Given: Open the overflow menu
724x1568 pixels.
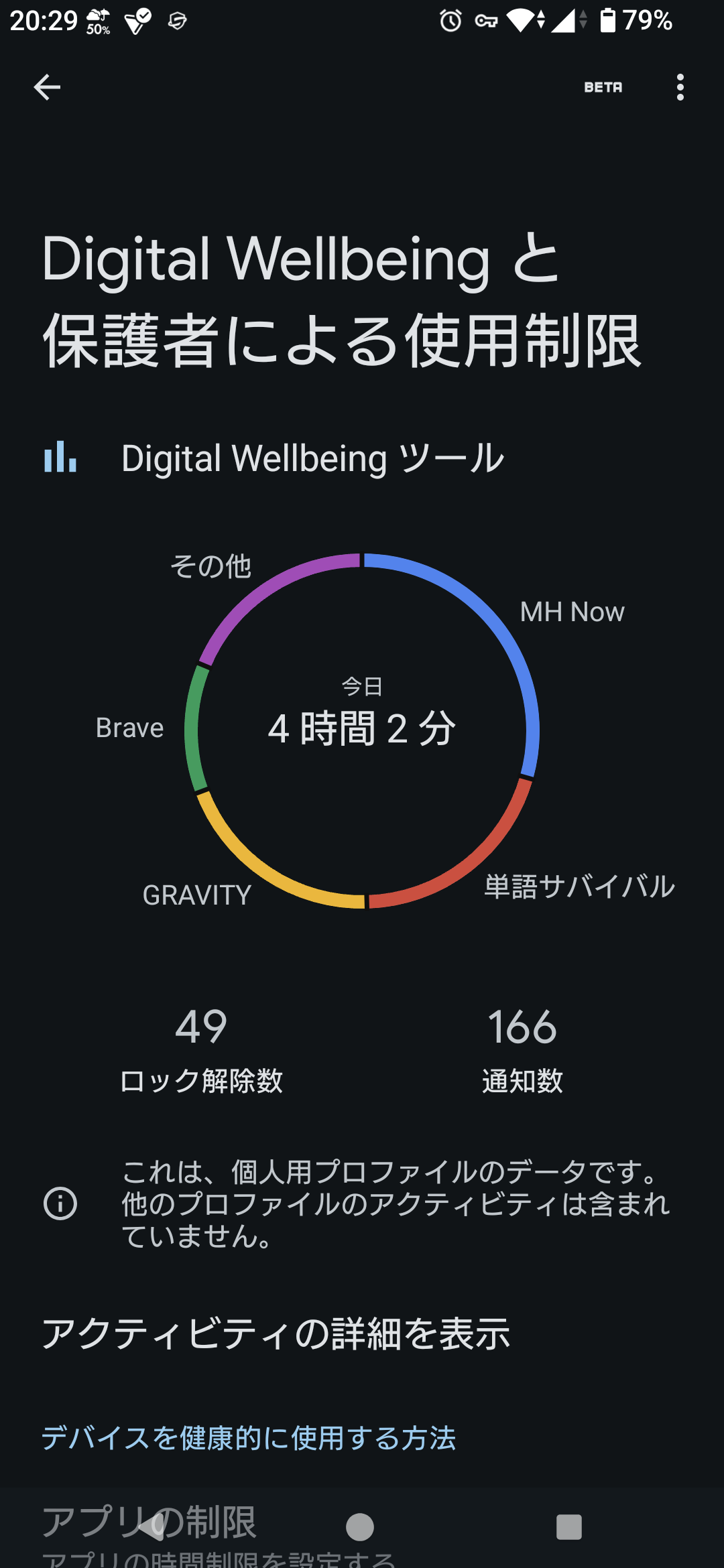Looking at the screenshot, I should point(681,87).
